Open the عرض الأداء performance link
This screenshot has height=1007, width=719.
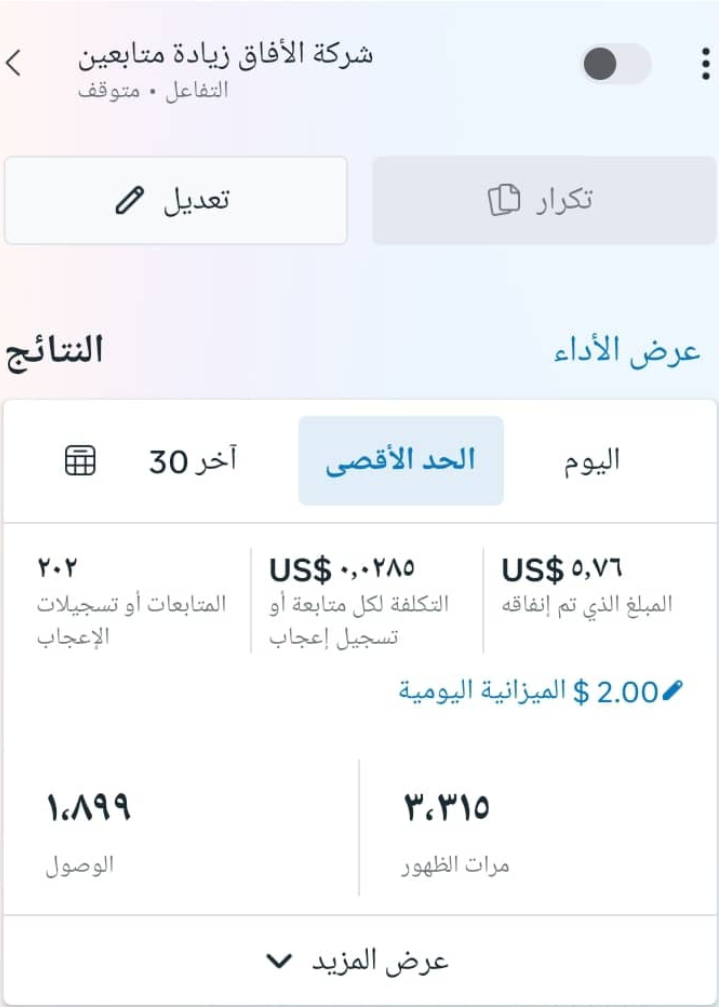pos(627,351)
